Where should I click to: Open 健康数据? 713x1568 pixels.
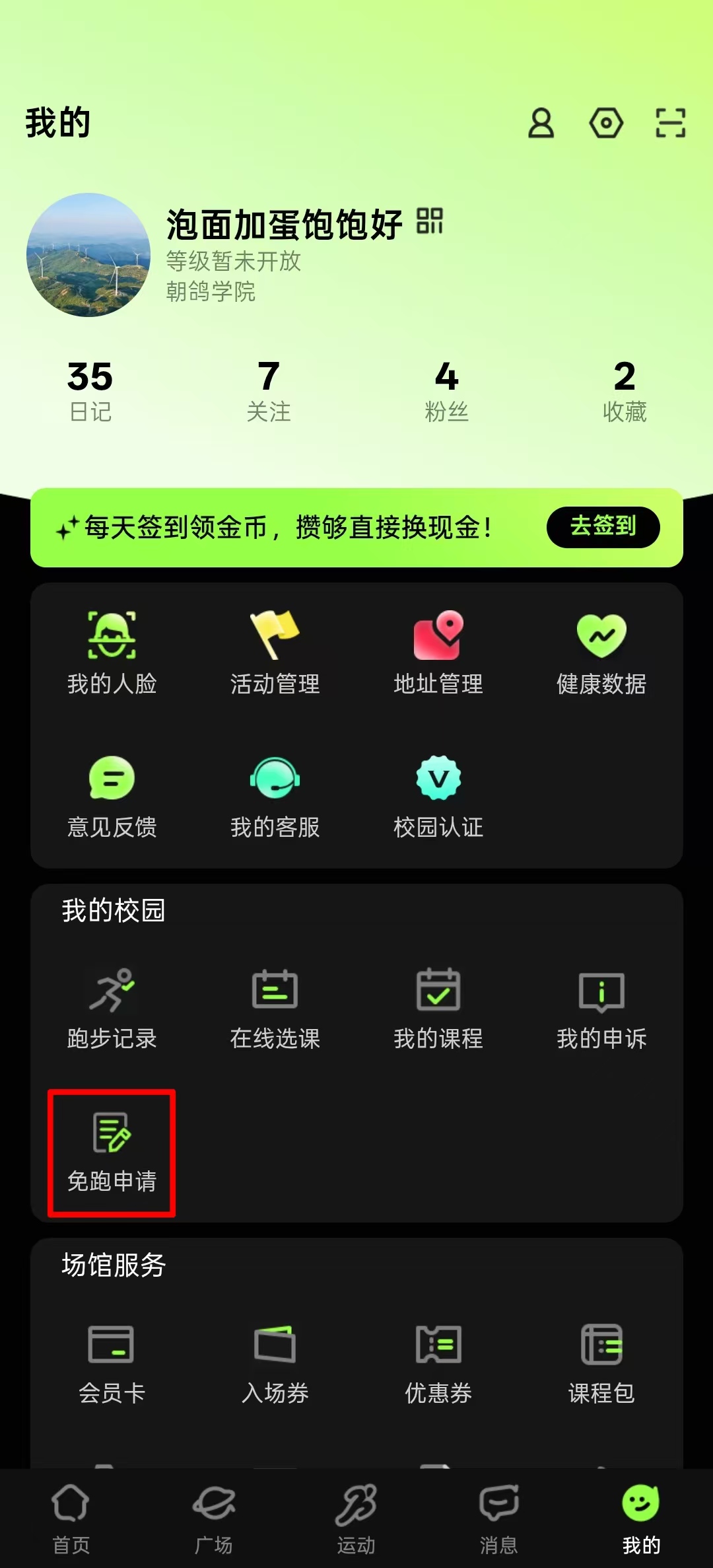point(601,653)
